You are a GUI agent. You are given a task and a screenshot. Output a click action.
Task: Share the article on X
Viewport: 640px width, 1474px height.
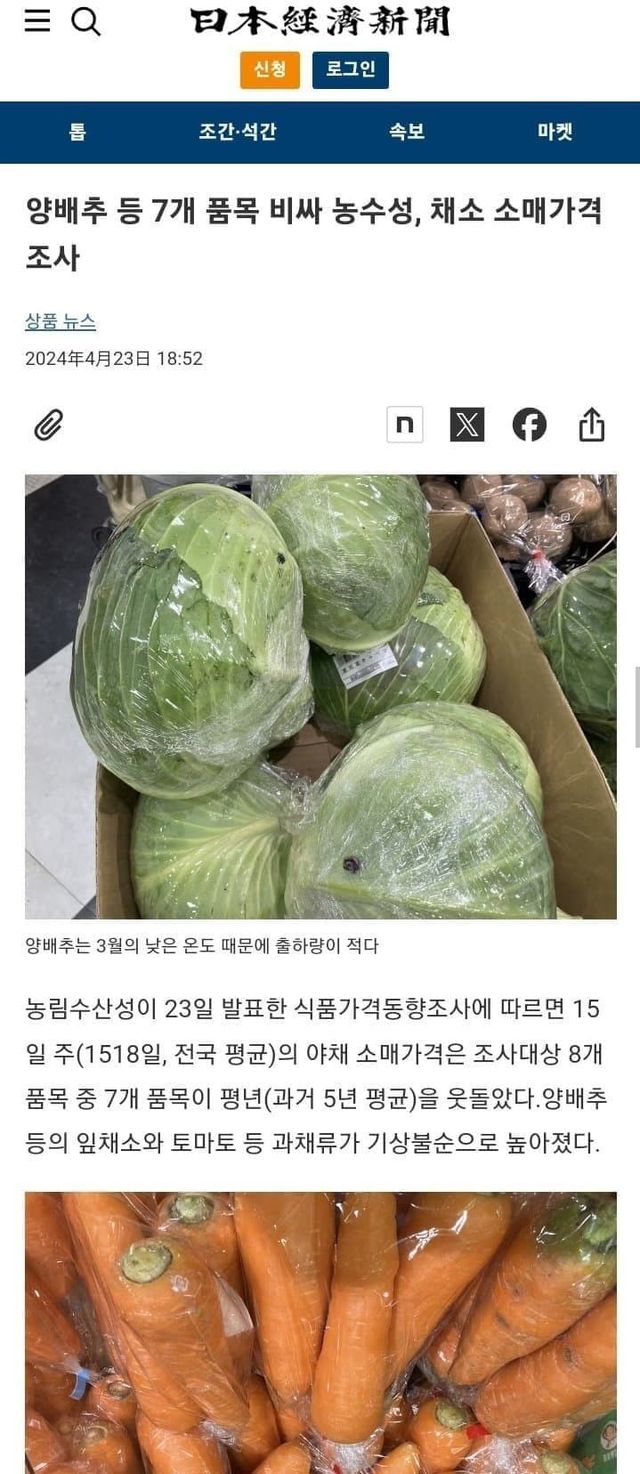click(x=467, y=425)
